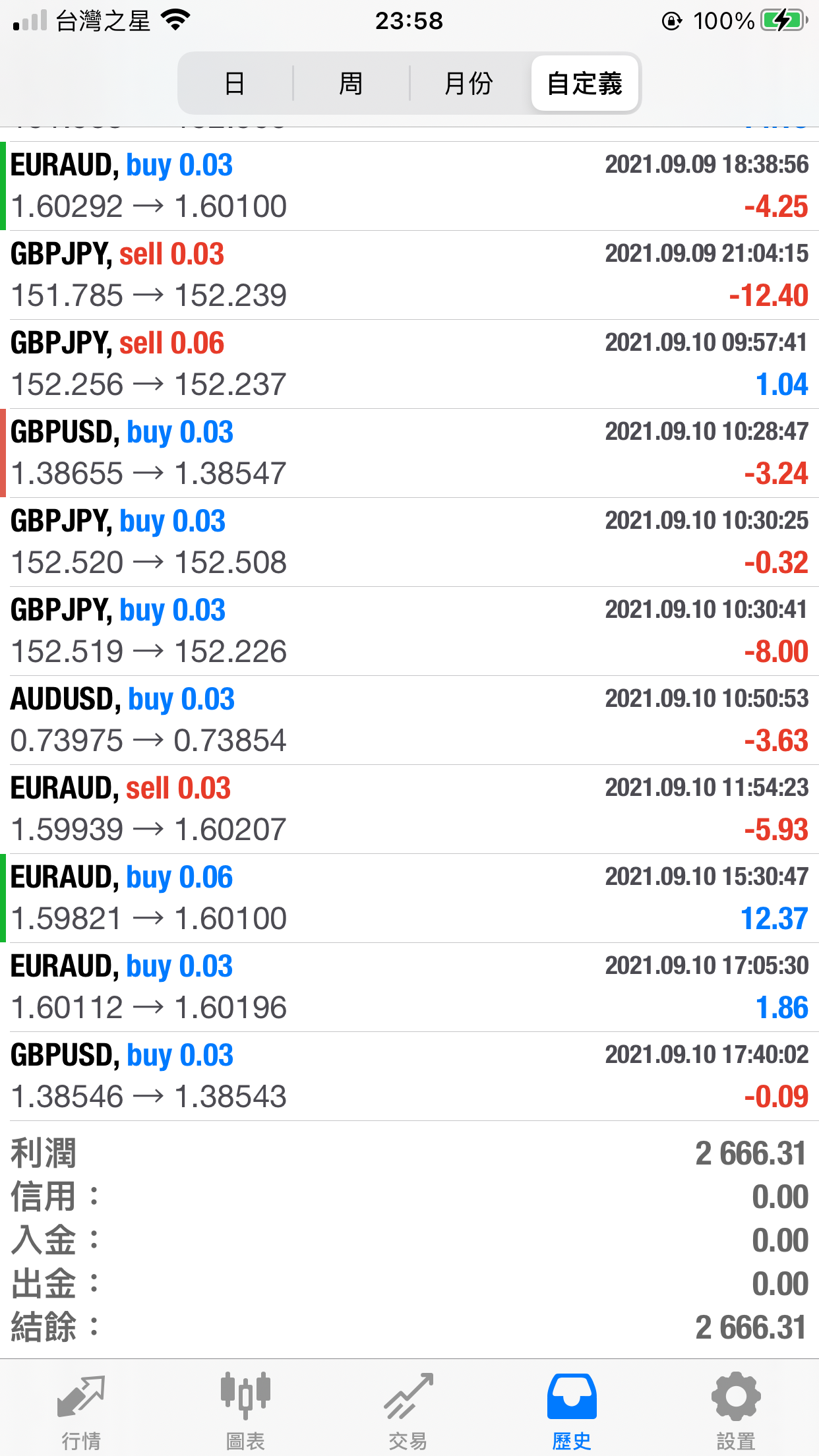This screenshot has width=819, height=1456.
Task: Show history for 月份 (month)
Action: coord(468,84)
